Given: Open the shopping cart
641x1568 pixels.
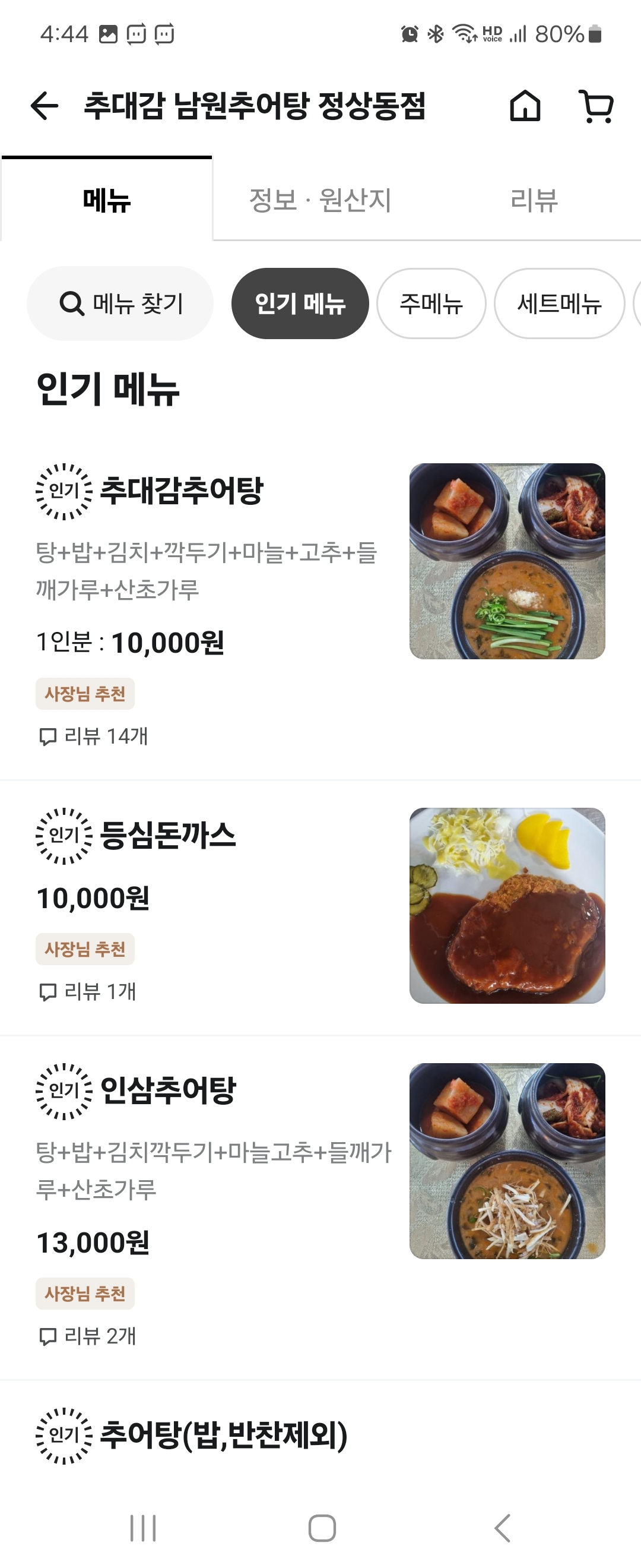Looking at the screenshot, I should tap(596, 106).
